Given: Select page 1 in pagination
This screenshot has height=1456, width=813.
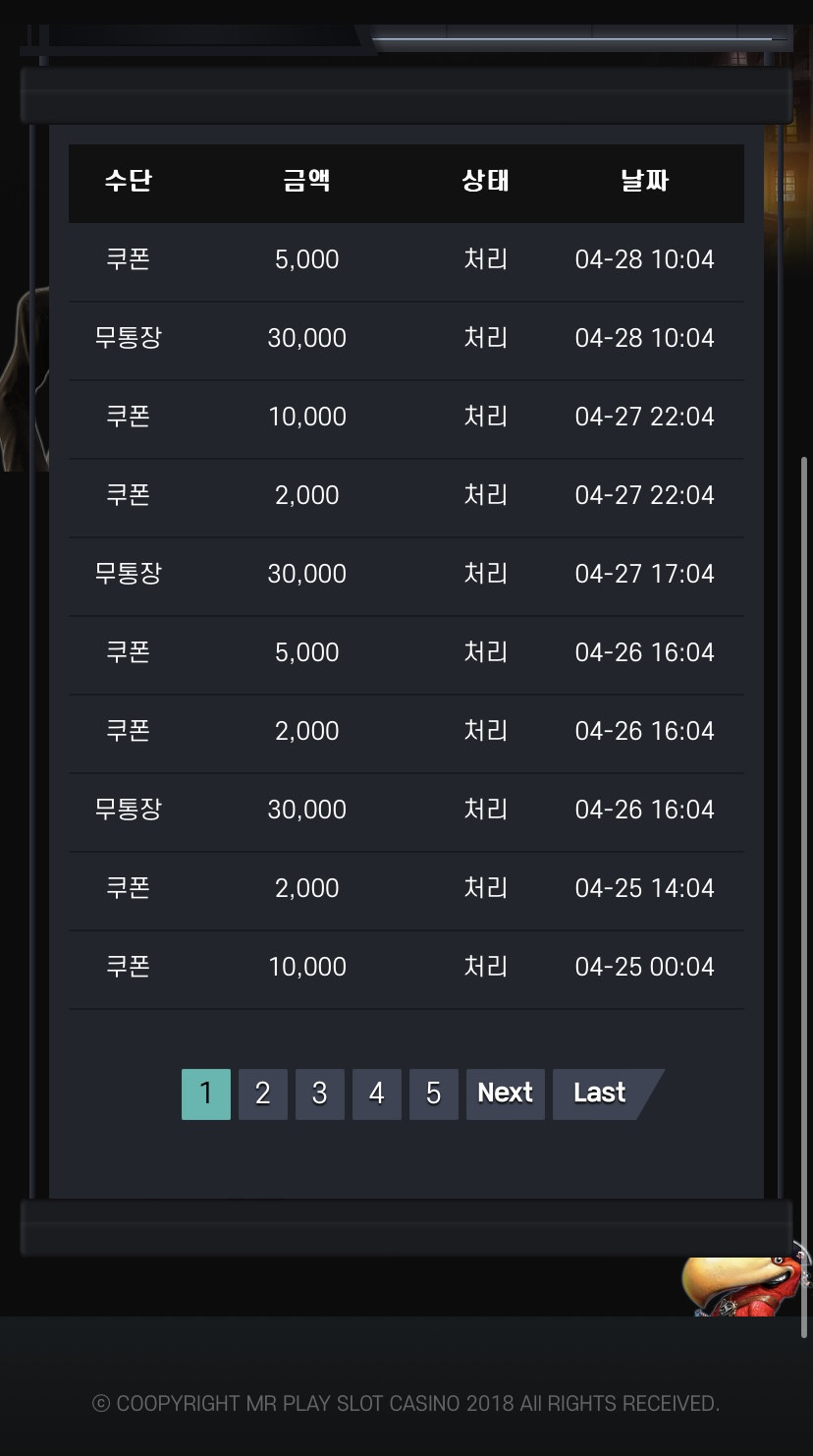Looking at the screenshot, I should (x=206, y=1093).
